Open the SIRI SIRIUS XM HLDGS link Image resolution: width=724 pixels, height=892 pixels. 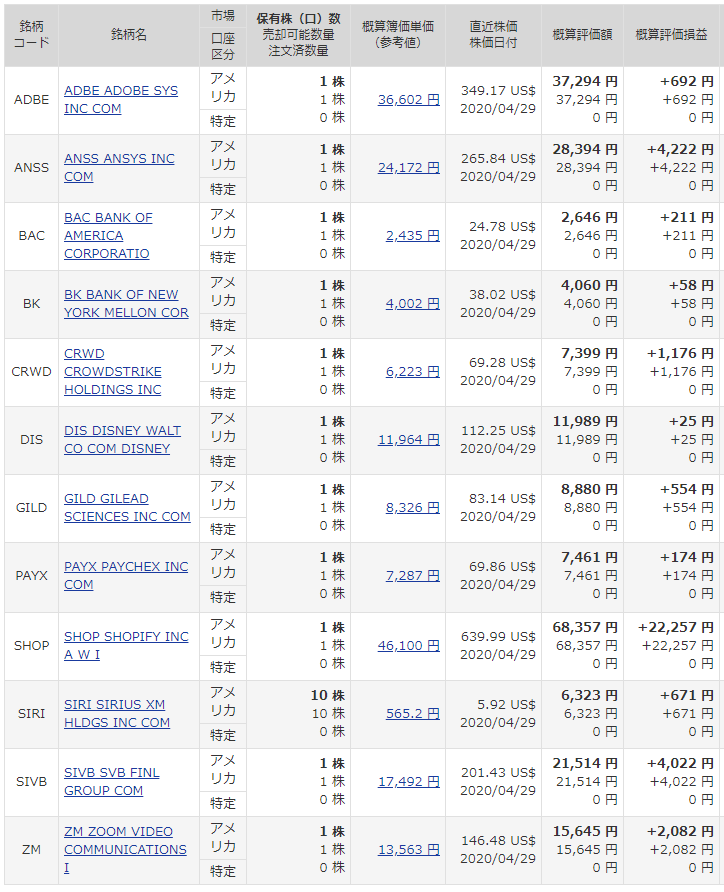coord(114,705)
